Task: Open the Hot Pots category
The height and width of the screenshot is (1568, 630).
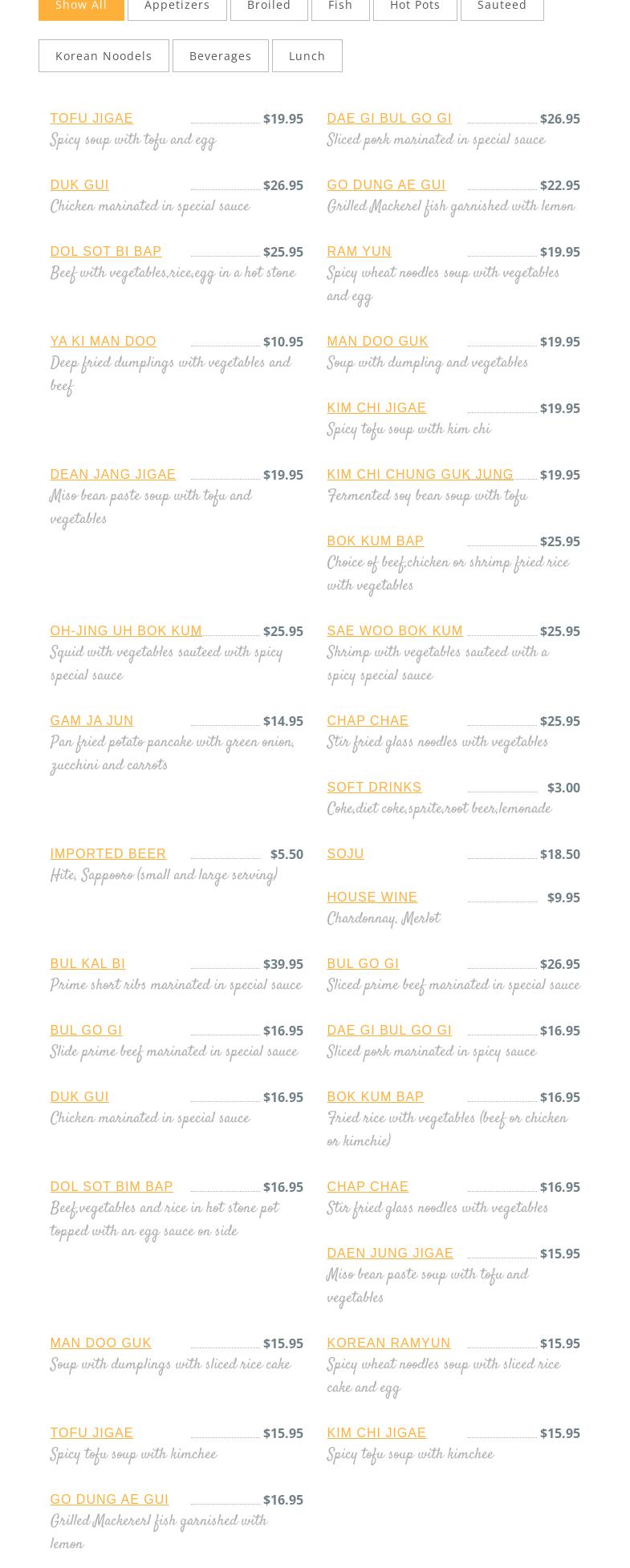Action: pos(415,6)
